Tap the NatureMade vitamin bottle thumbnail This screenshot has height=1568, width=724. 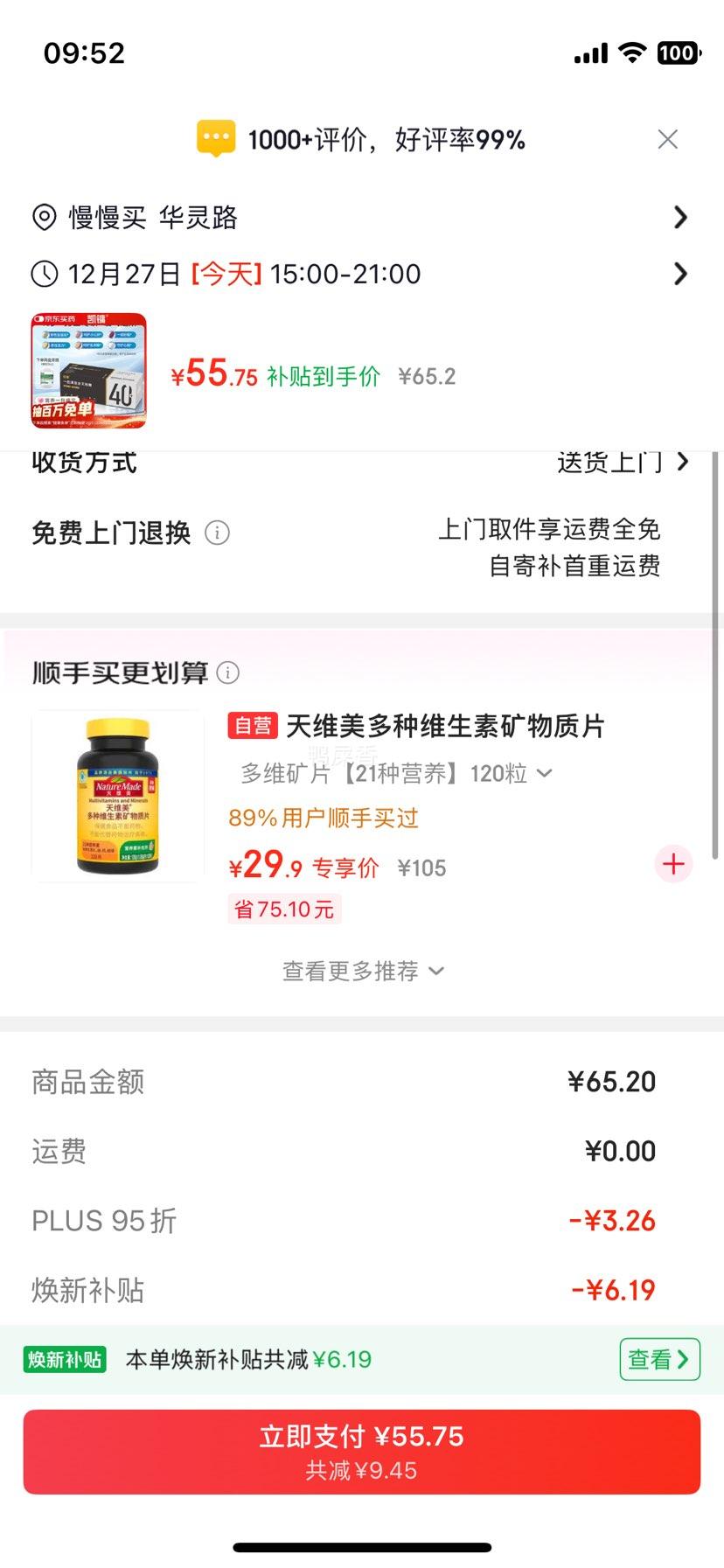click(119, 796)
